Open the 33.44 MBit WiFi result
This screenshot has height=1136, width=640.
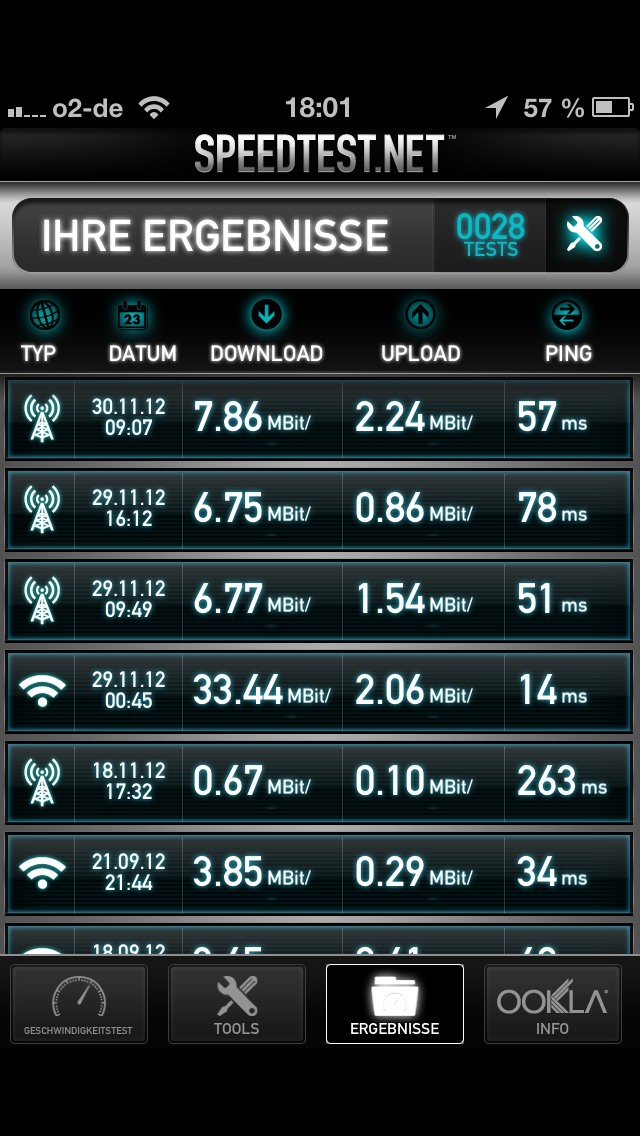point(319,692)
